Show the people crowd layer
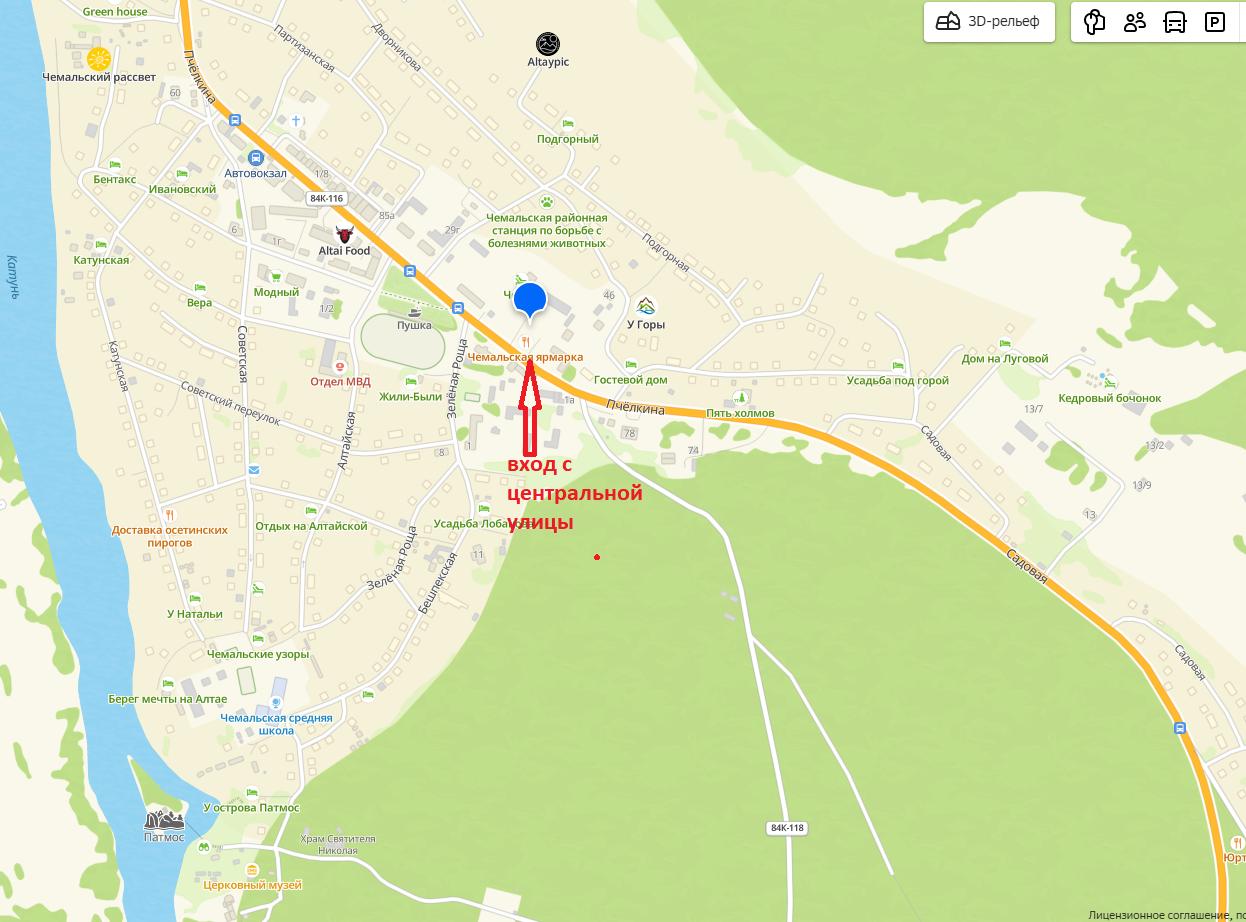This screenshot has height=922, width=1246. point(1135,21)
